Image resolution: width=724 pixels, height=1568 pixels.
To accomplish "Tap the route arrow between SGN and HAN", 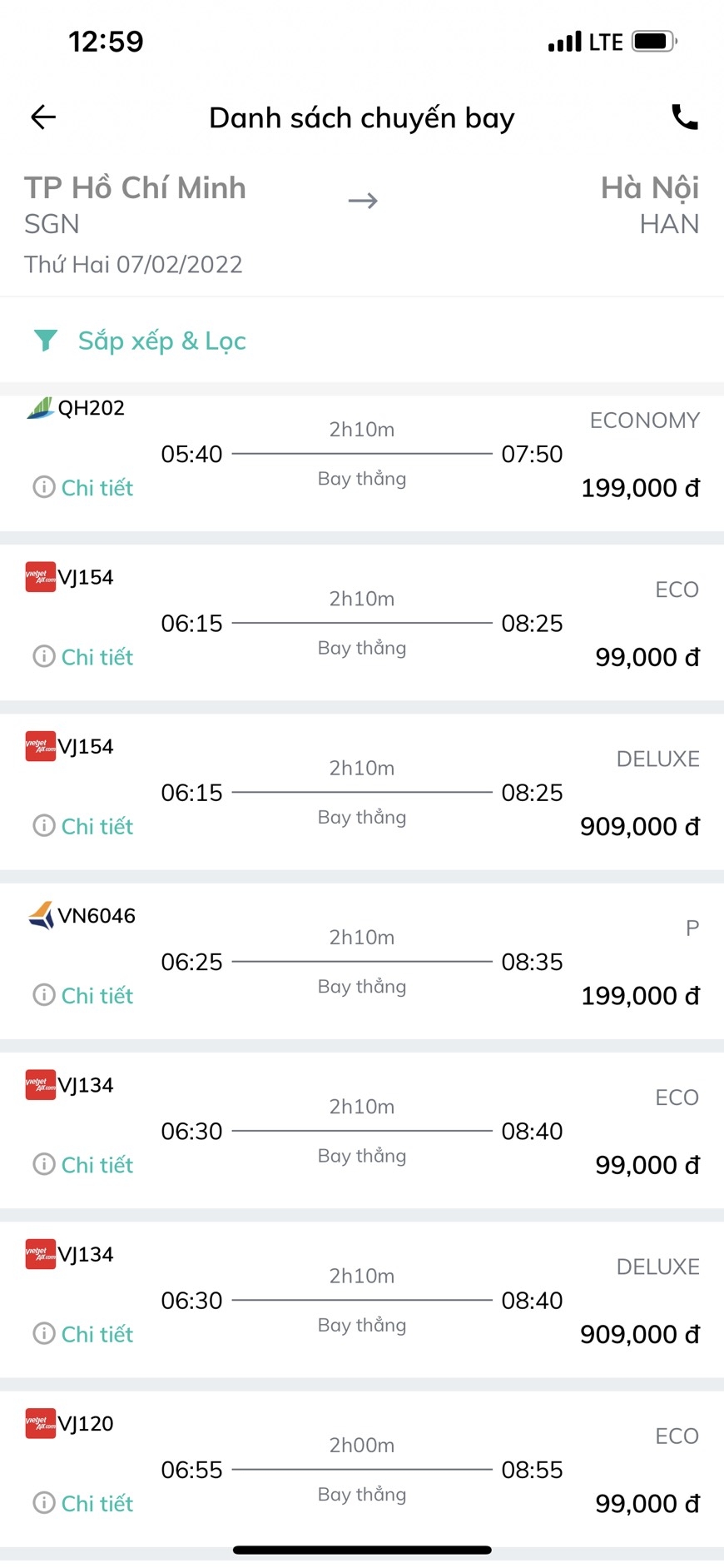I will click(362, 200).
